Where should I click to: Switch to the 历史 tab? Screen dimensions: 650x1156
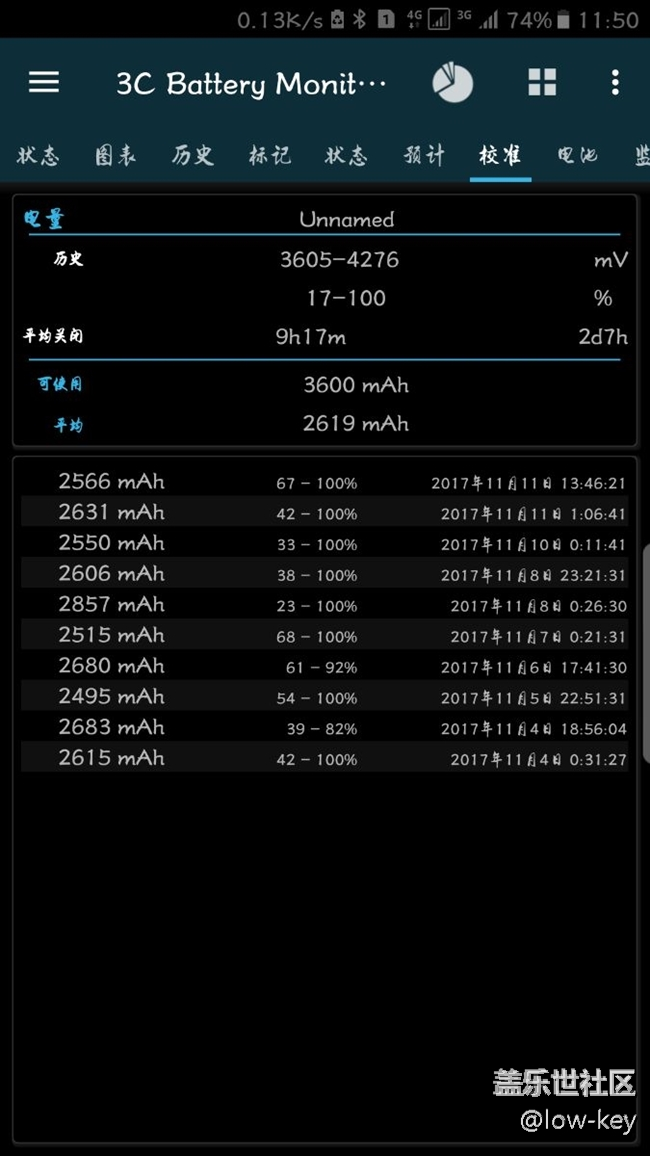point(192,156)
